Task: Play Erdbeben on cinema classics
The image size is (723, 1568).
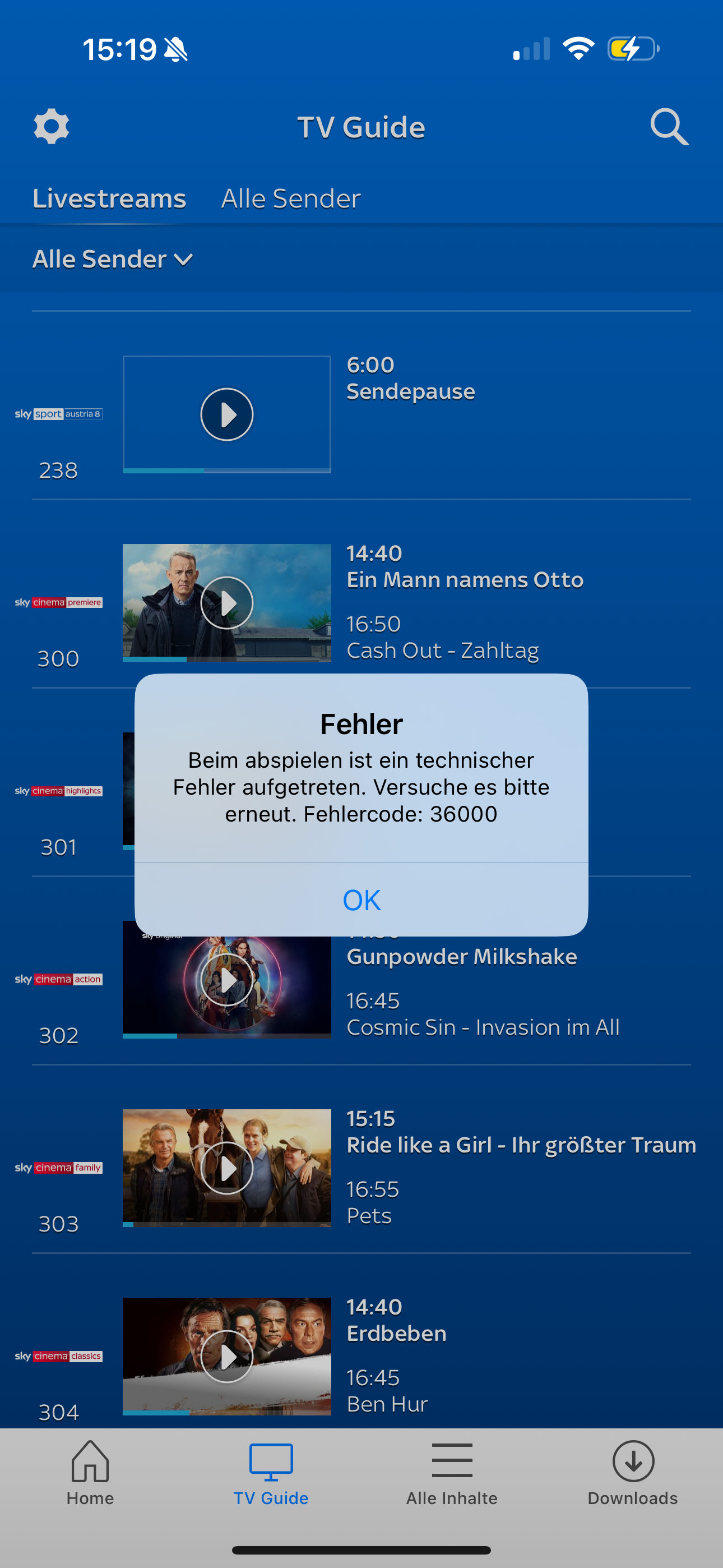Action: [x=227, y=1356]
